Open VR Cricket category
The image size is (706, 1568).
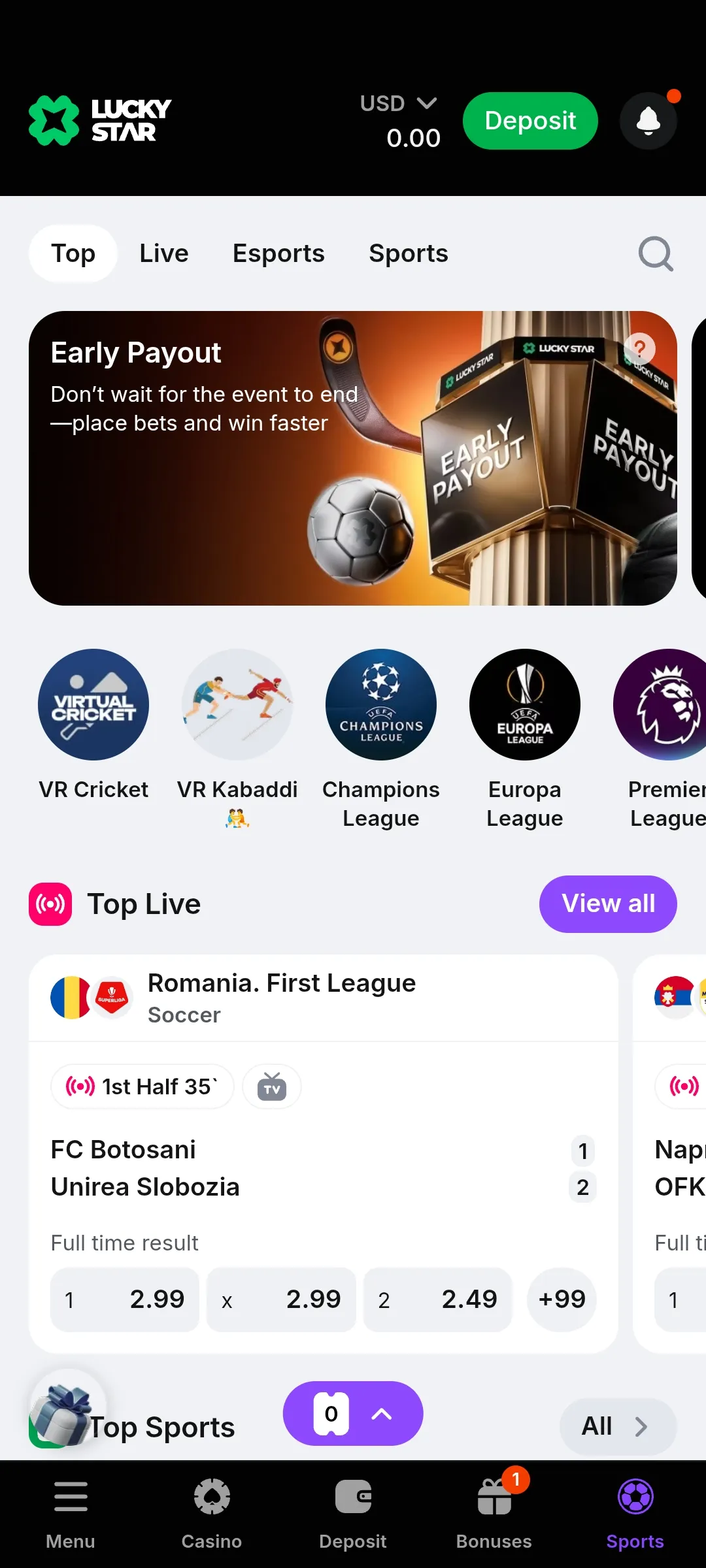pos(93,704)
